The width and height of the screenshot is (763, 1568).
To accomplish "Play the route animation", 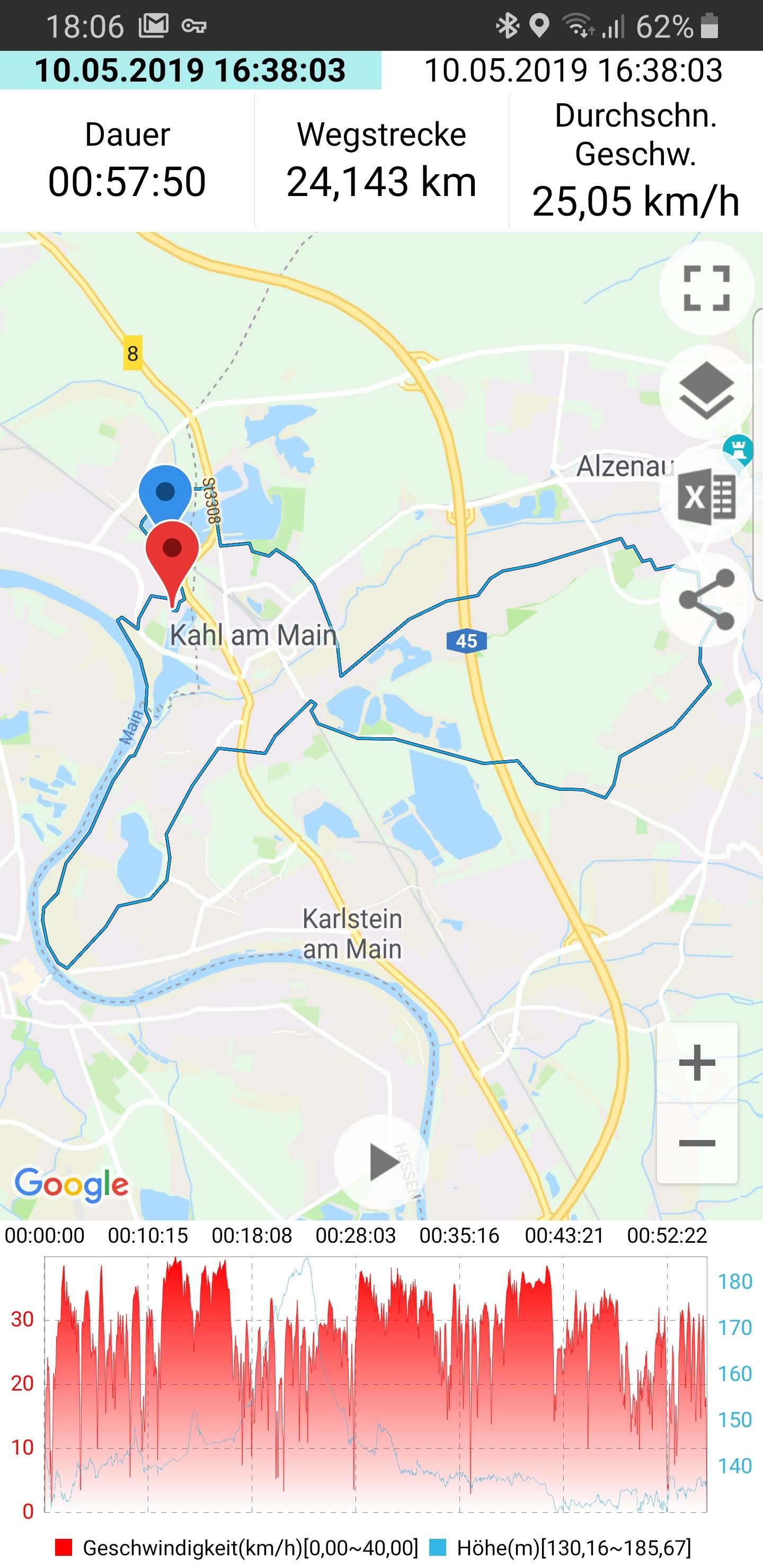I will click(382, 1162).
